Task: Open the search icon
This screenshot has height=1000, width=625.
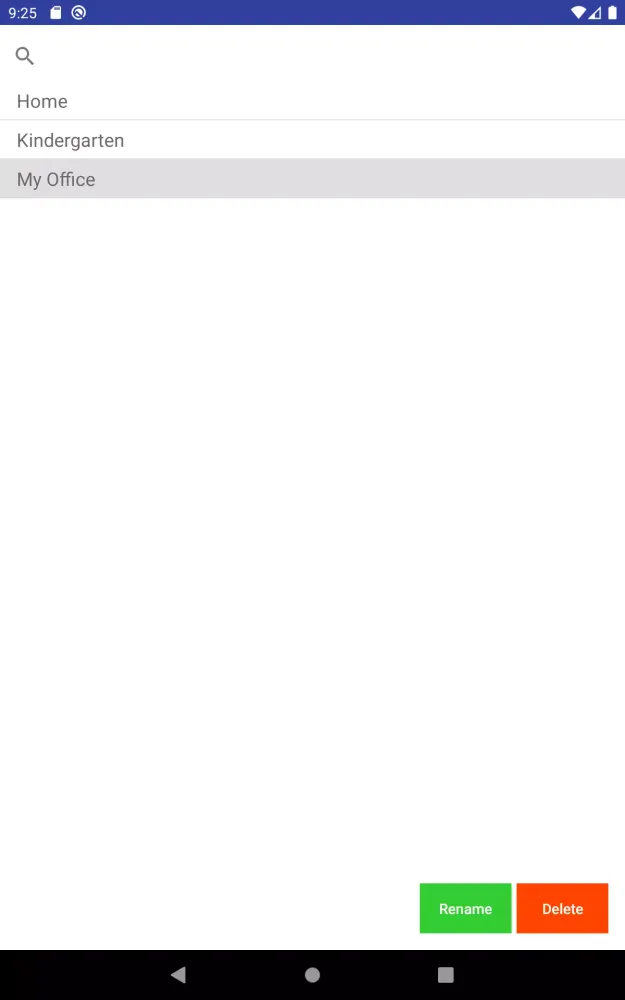Action: (x=25, y=56)
